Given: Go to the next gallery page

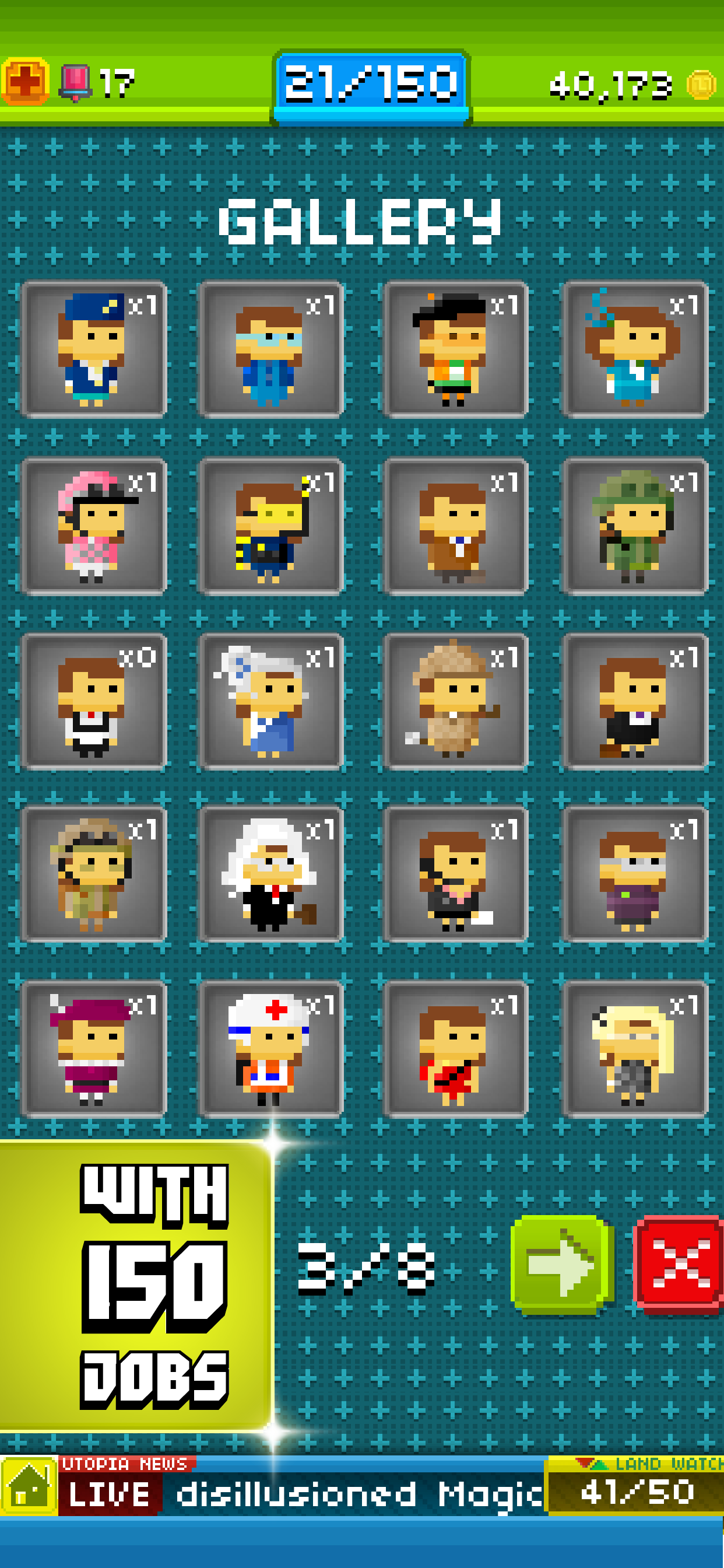Looking at the screenshot, I should [561, 1263].
